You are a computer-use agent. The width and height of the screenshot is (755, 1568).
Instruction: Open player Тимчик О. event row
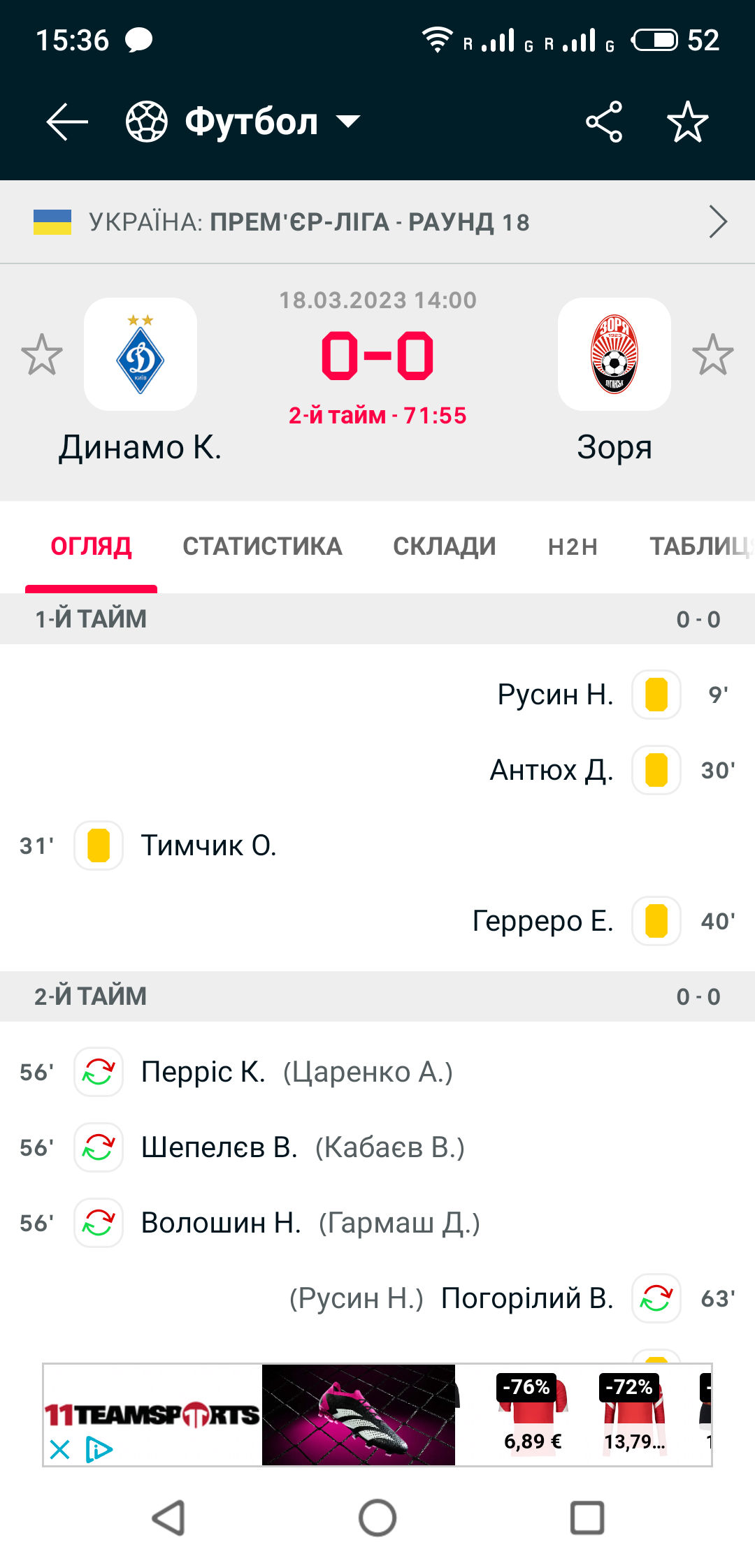(208, 845)
